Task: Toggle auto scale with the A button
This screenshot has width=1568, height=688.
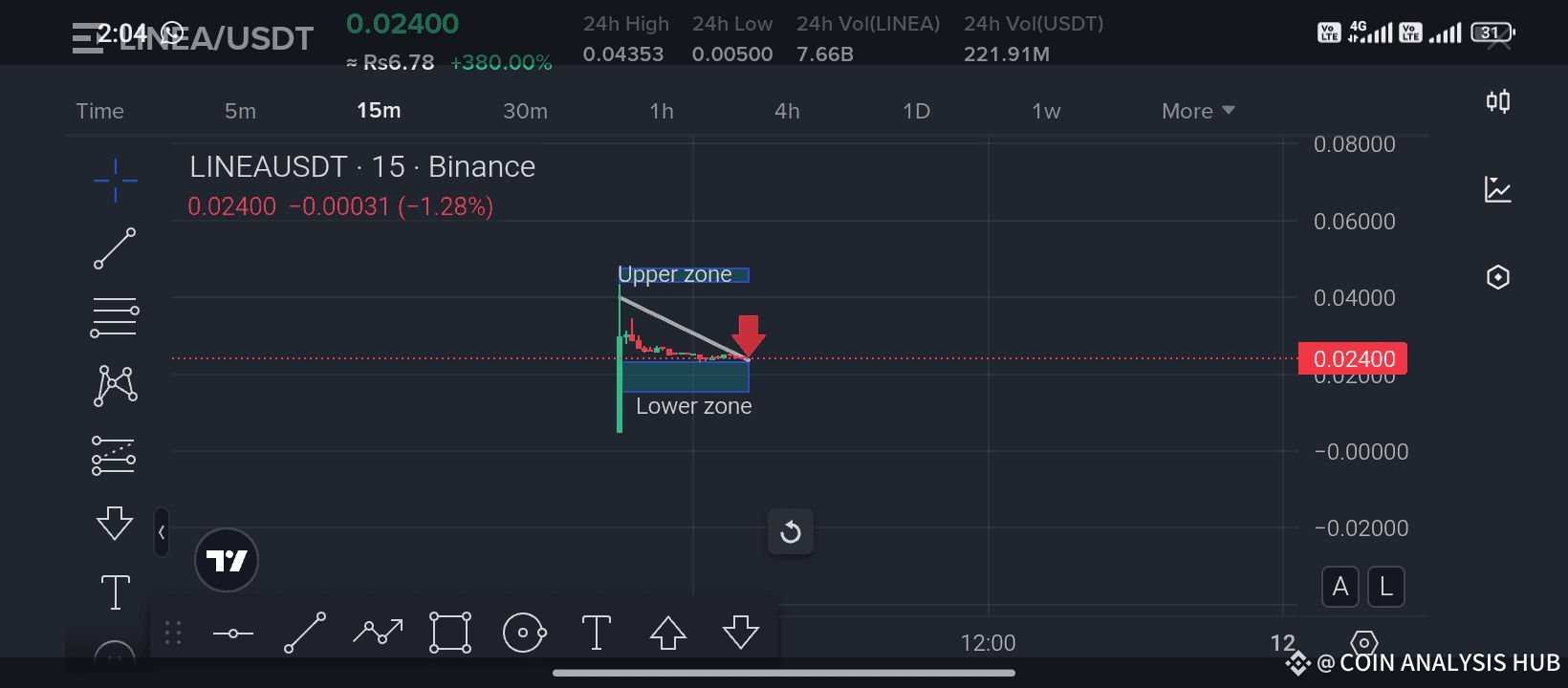Action: click(1340, 587)
